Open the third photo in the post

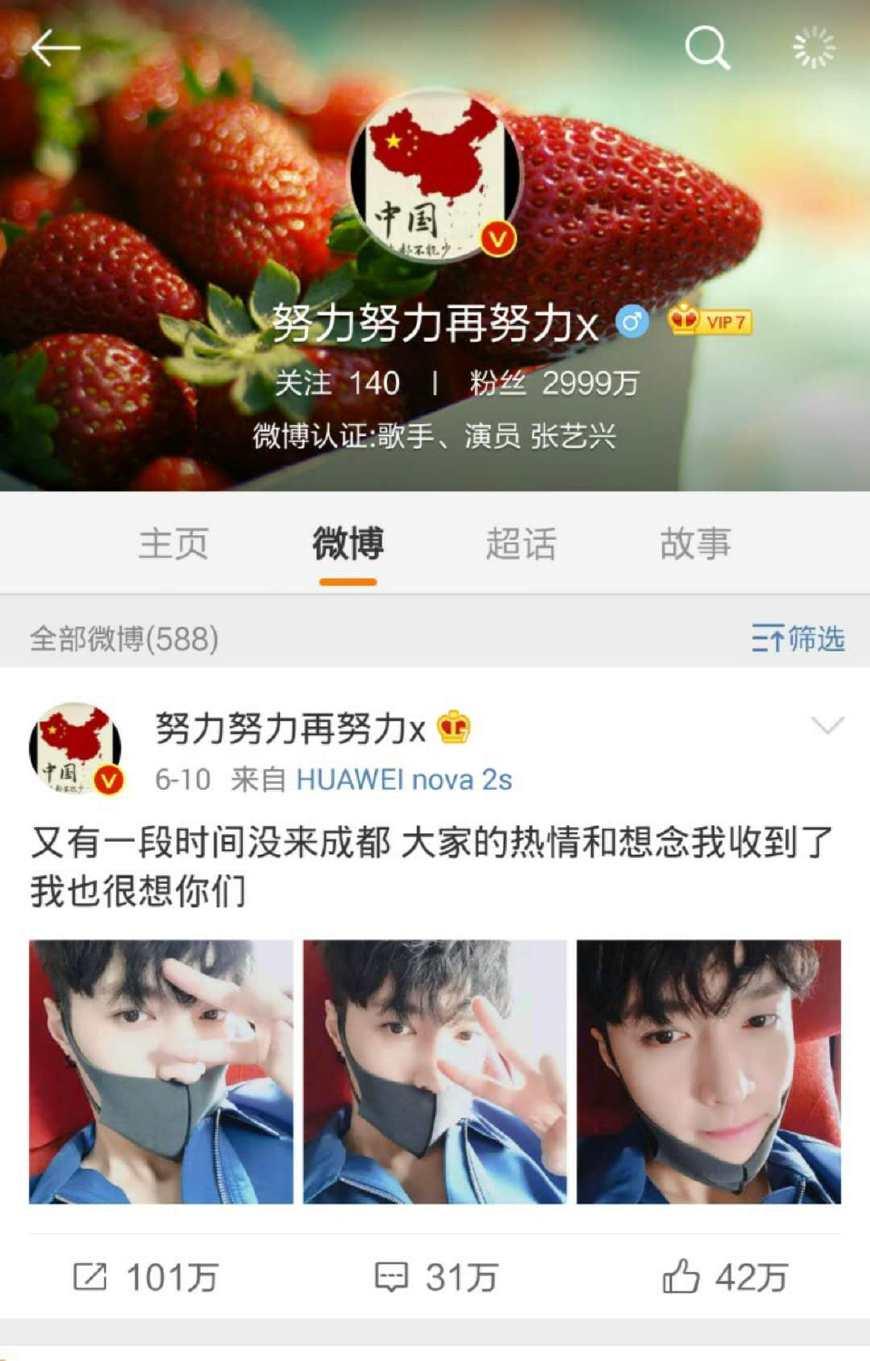click(x=709, y=1071)
